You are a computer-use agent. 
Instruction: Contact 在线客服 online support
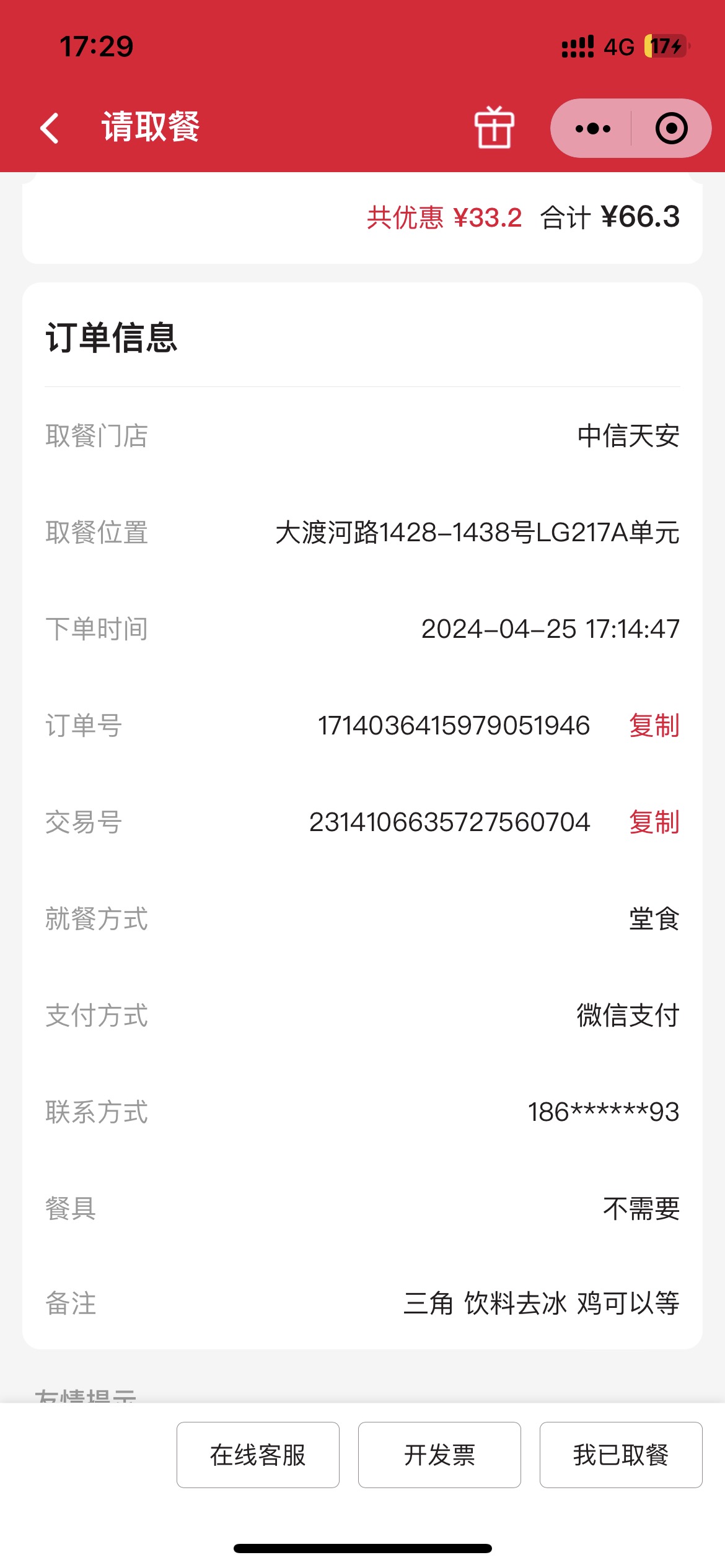258,1455
